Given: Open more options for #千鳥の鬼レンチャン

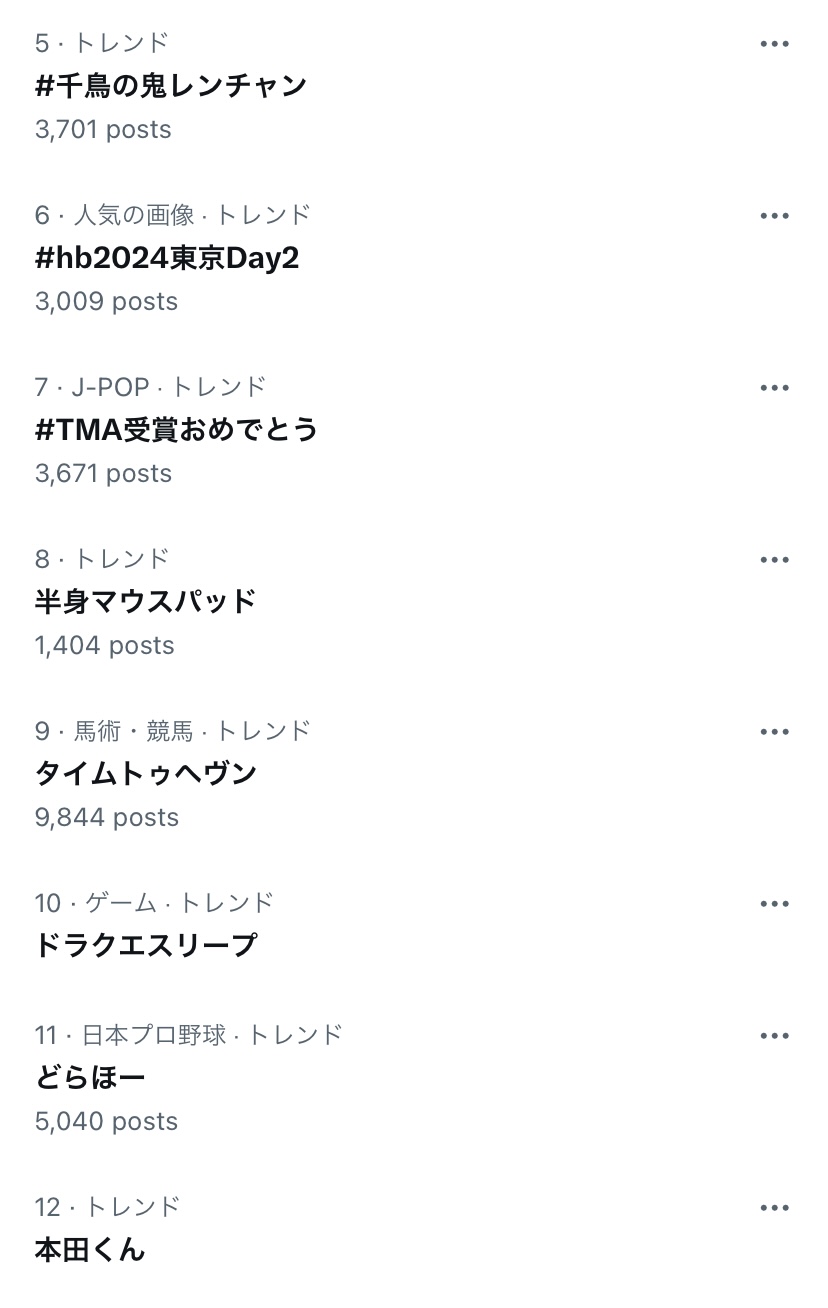Looking at the screenshot, I should click(775, 44).
